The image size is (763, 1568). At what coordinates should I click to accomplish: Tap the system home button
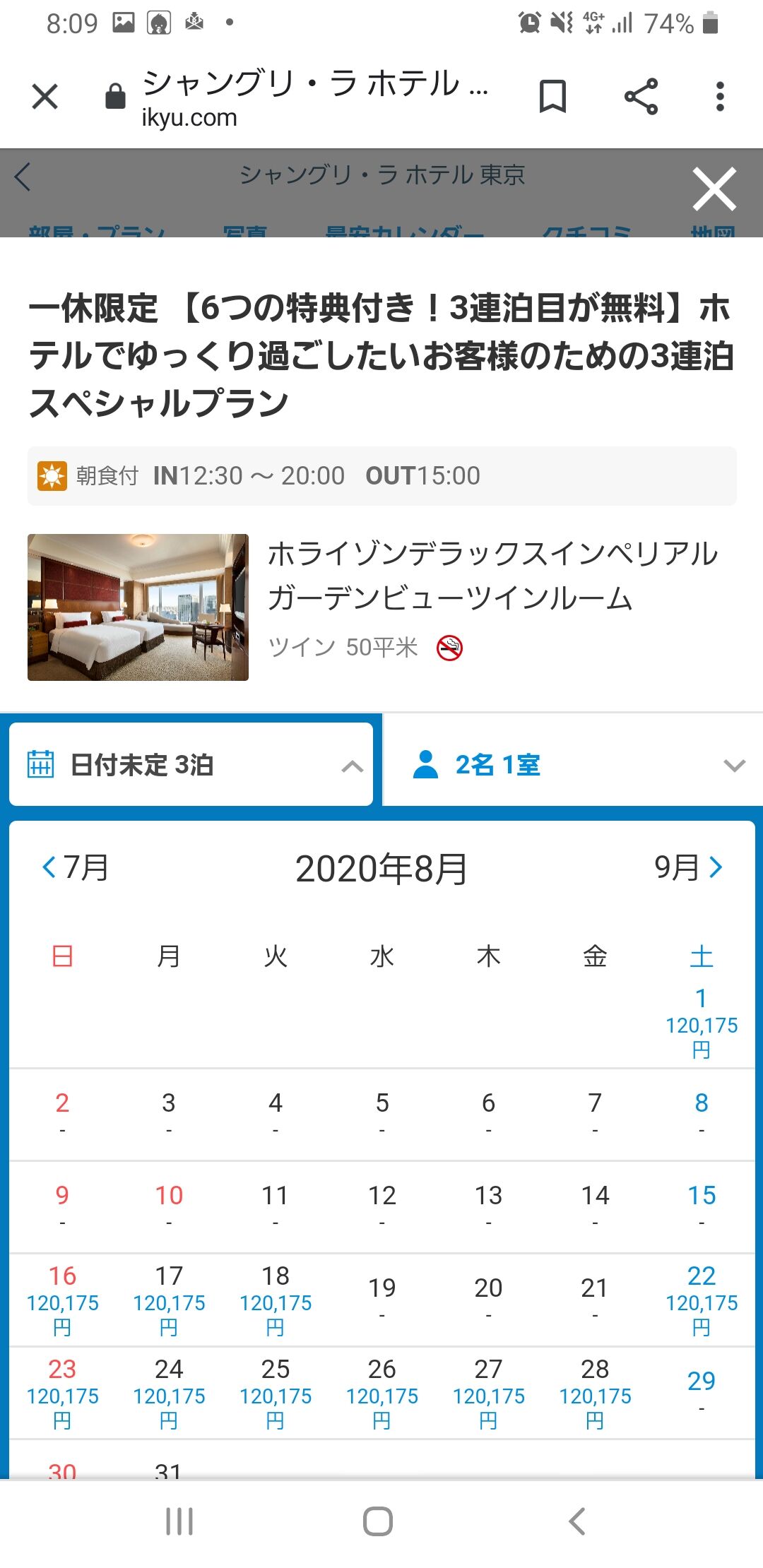[x=378, y=1521]
